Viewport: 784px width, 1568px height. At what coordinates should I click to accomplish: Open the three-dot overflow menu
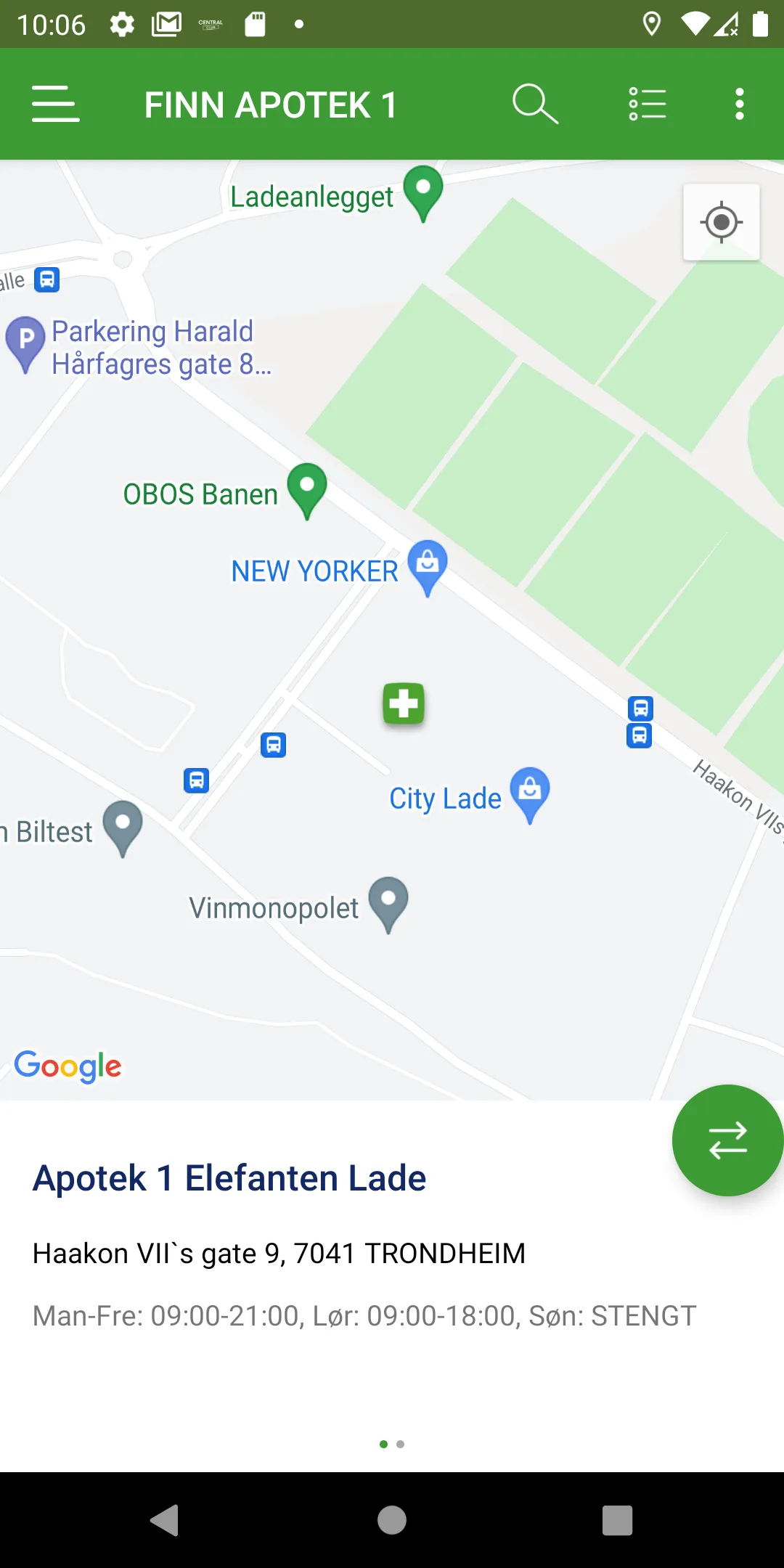(739, 104)
